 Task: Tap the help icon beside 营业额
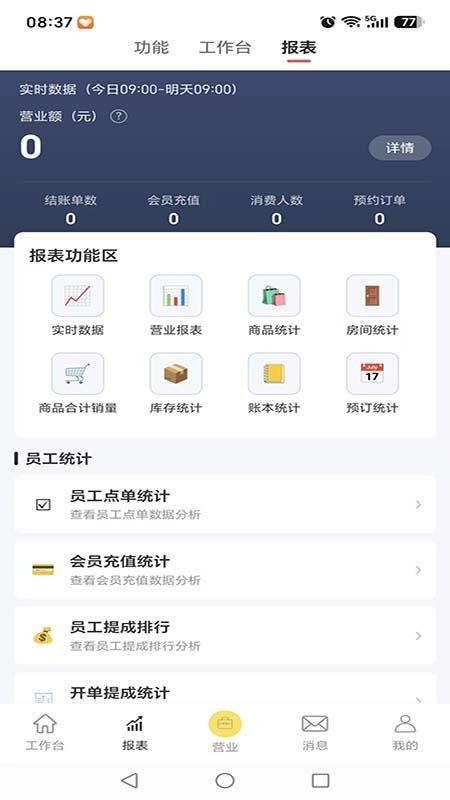click(x=119, y=116)
